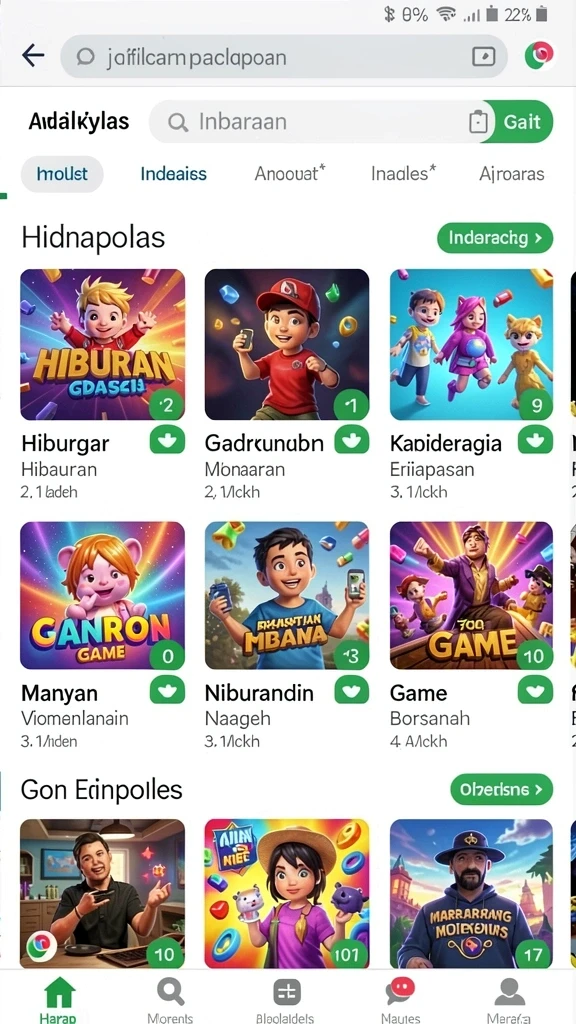Open the Ajroaras tab
Screen dimensions: 576x1024
511,174
